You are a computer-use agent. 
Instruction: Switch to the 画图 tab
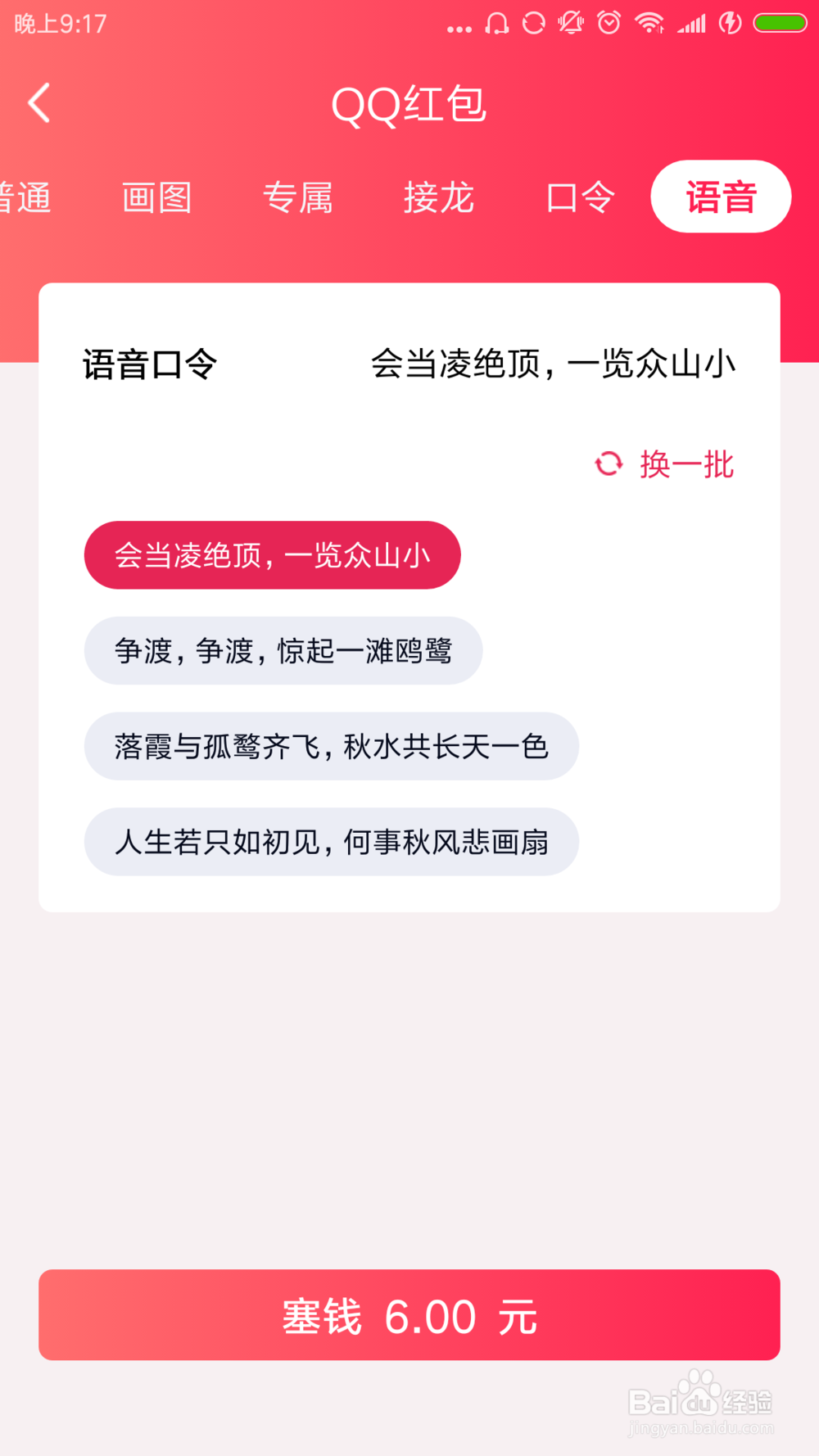(x=156, y=197)
